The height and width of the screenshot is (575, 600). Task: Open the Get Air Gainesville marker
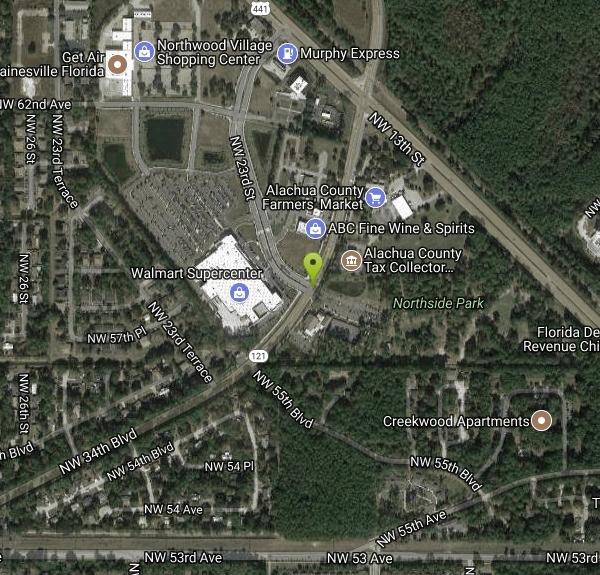coord(117,66)
